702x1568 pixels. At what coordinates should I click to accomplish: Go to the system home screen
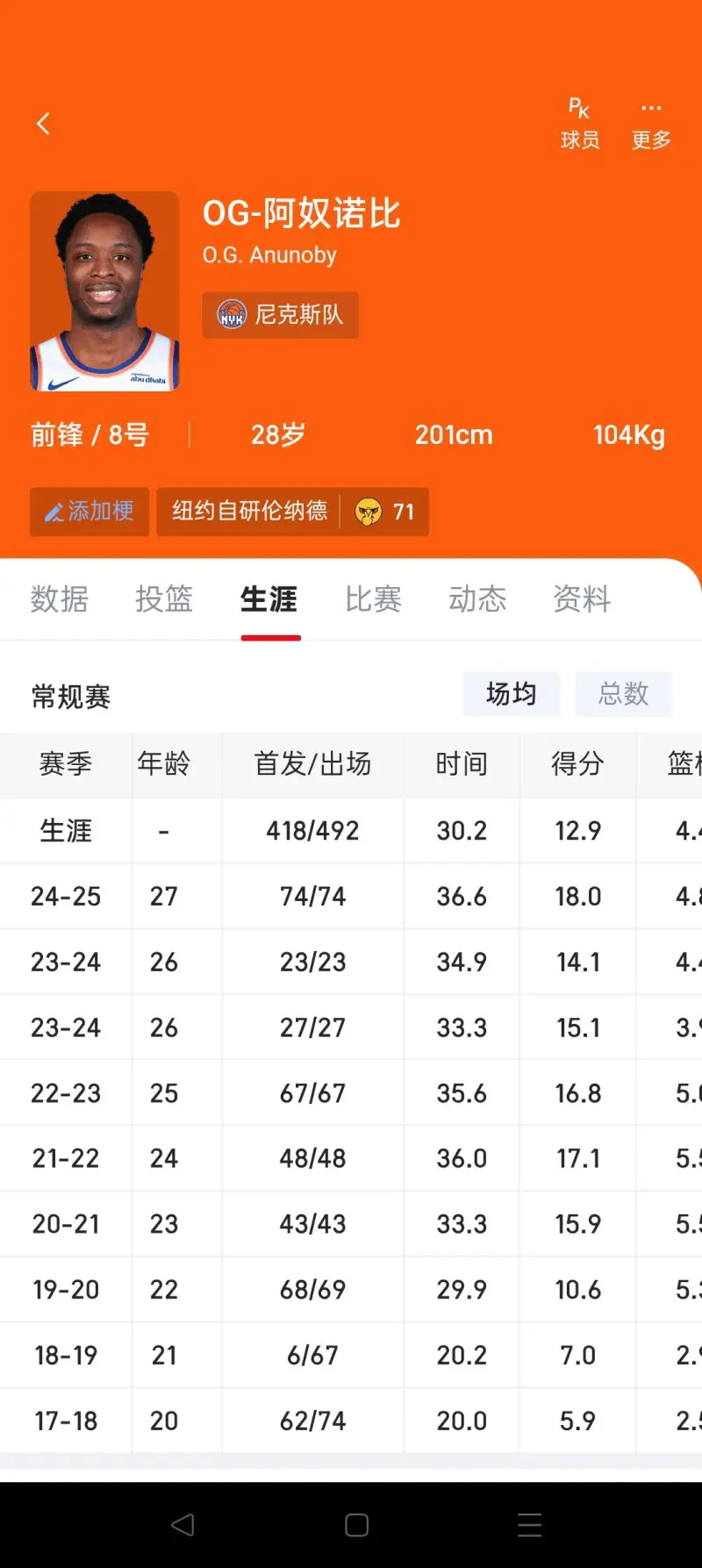[x=356, y=1525]
